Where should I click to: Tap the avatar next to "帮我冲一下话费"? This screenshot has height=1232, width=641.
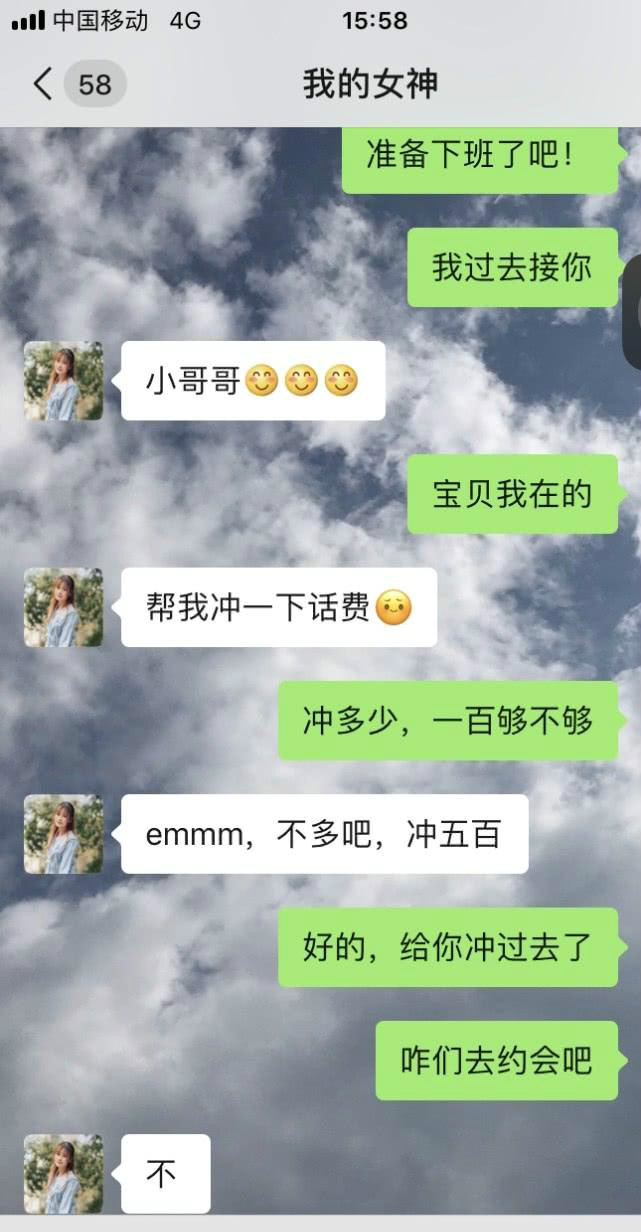[x=63, y=607]
